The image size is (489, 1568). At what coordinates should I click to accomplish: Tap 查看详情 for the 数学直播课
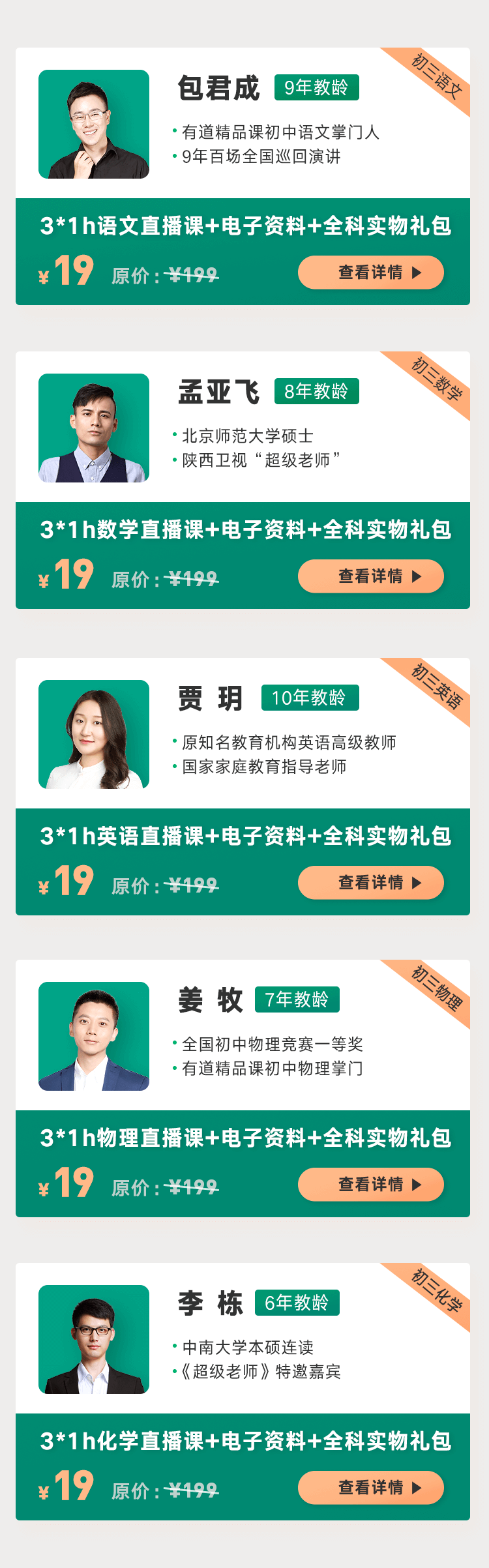pos(370,576)
